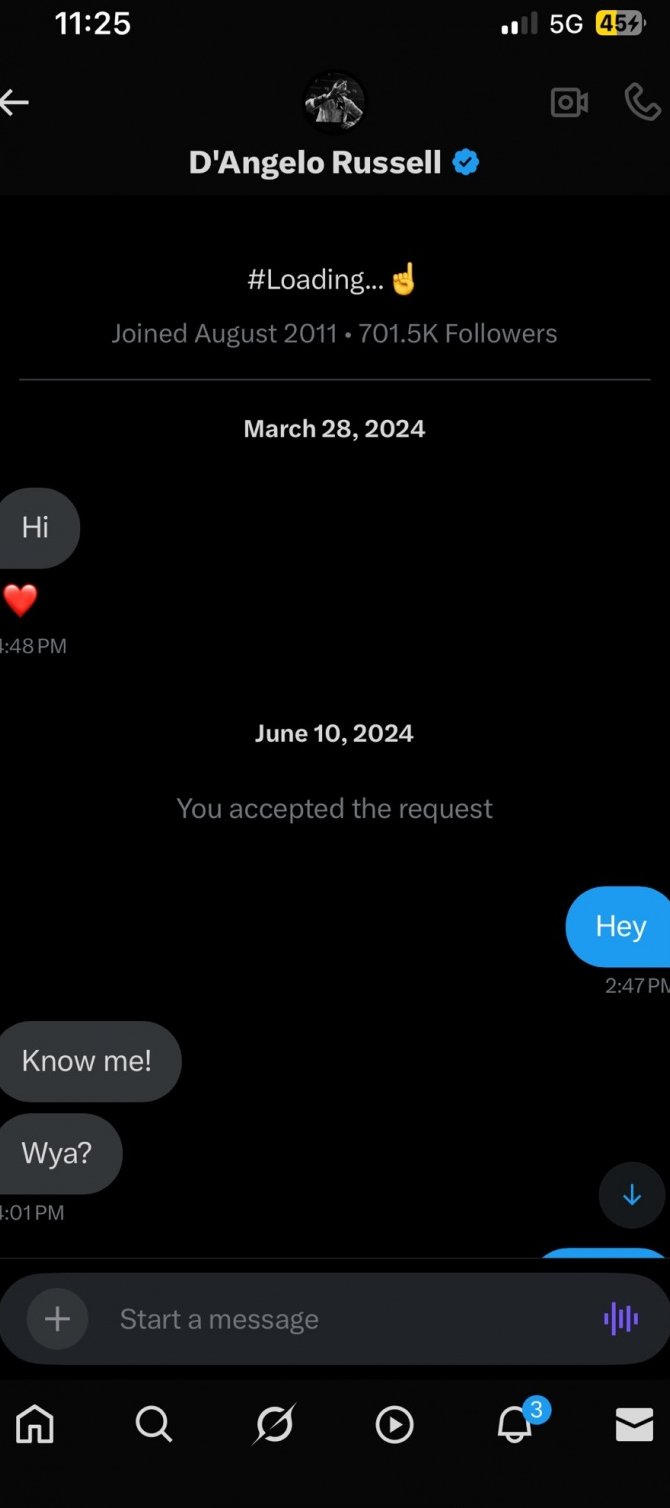
Task: Open the notifications bell tab
Action: point(516,1423)
